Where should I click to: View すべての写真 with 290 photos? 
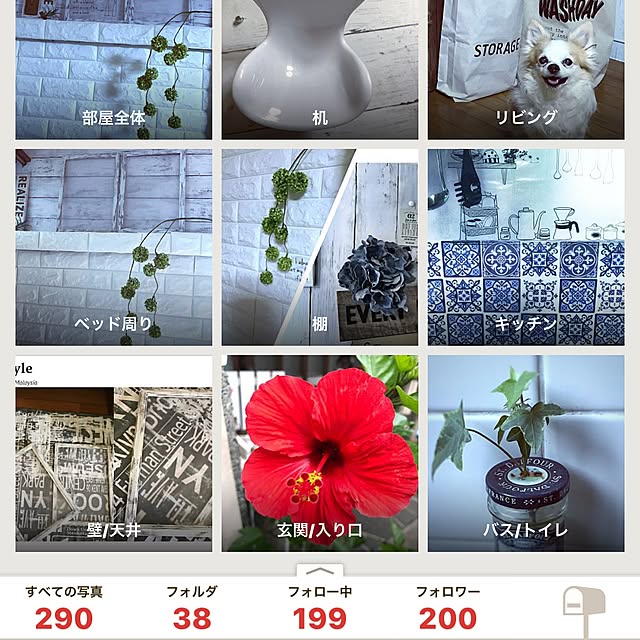64,608
